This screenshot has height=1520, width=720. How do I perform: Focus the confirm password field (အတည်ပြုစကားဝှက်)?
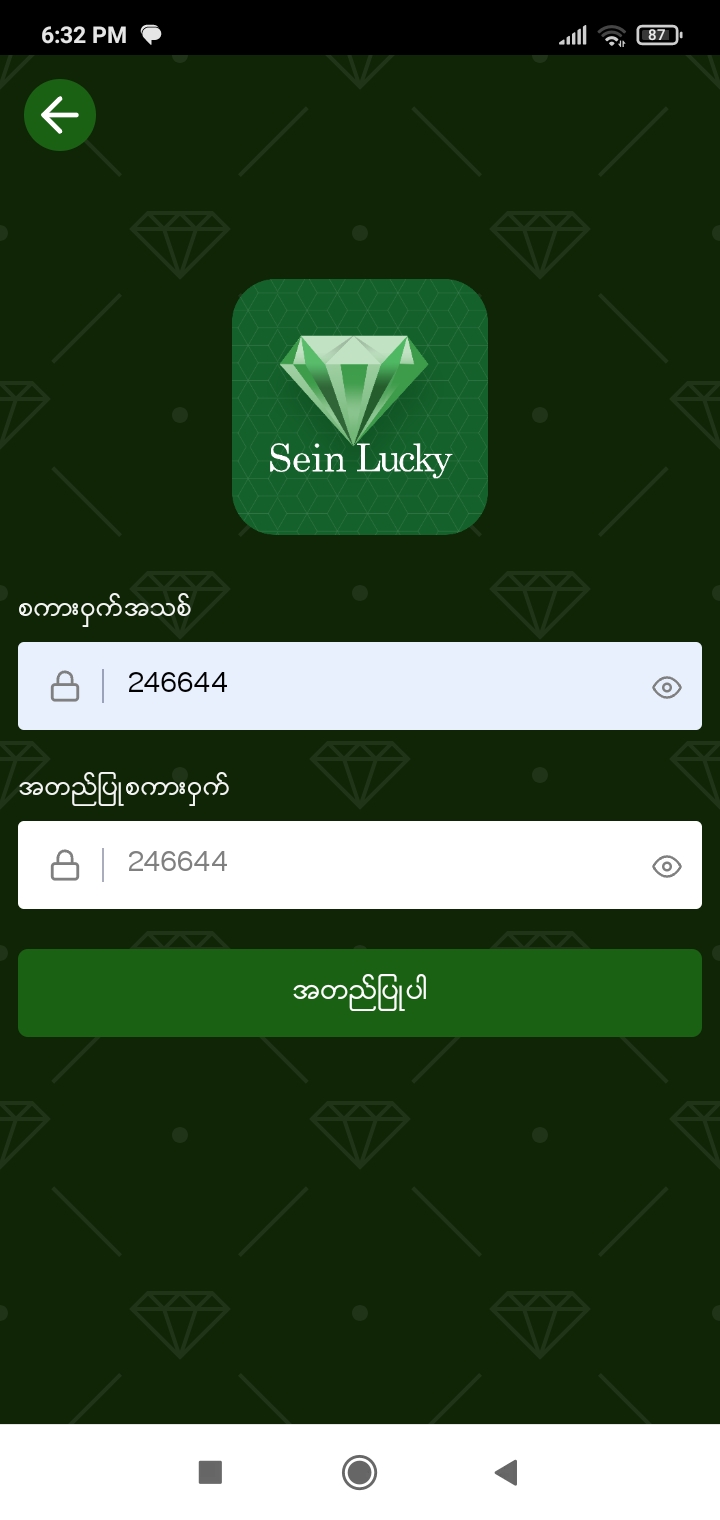tap(380, 864)
